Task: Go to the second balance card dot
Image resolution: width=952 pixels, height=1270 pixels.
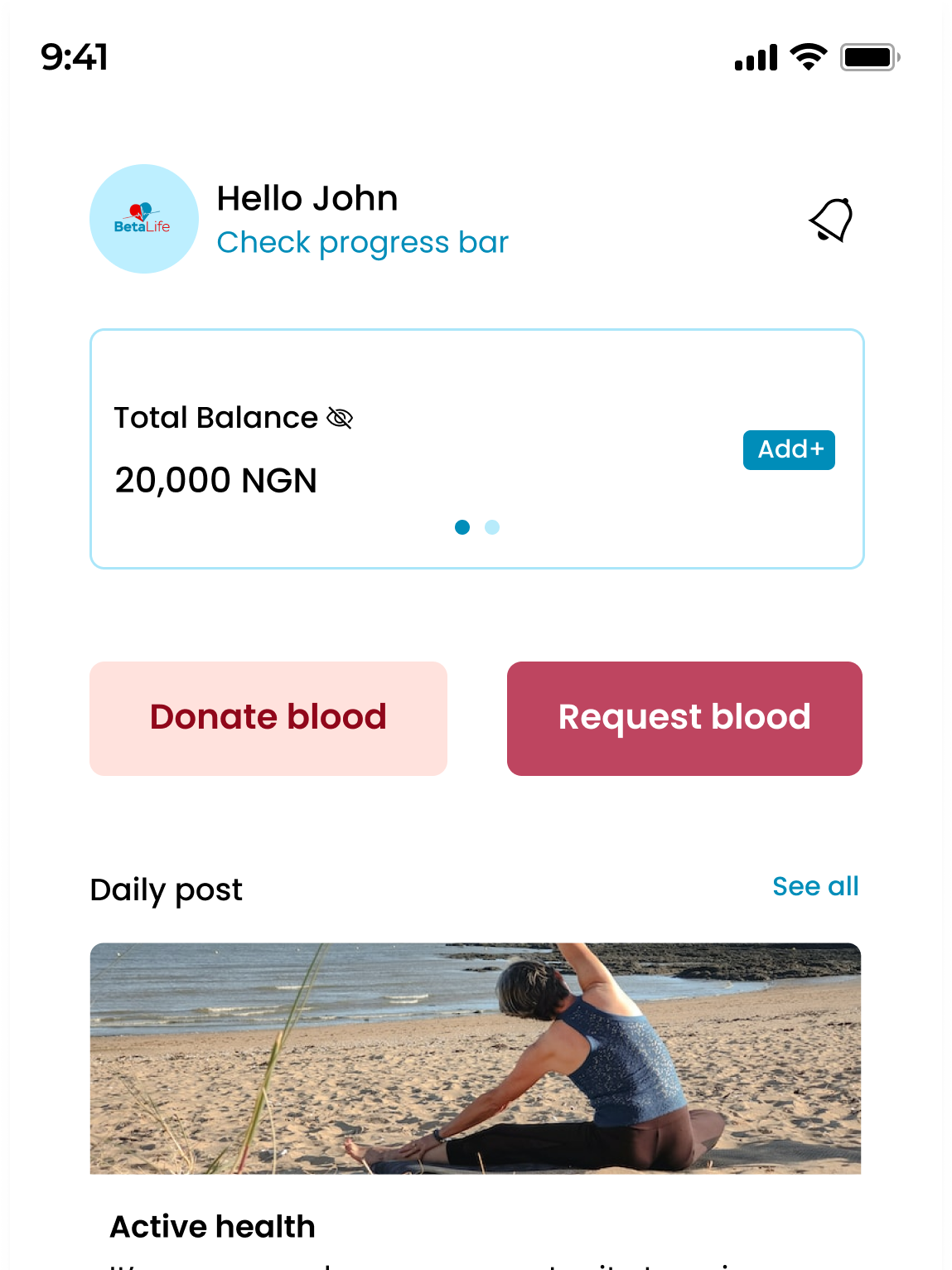Action: [x=492, y=527]
